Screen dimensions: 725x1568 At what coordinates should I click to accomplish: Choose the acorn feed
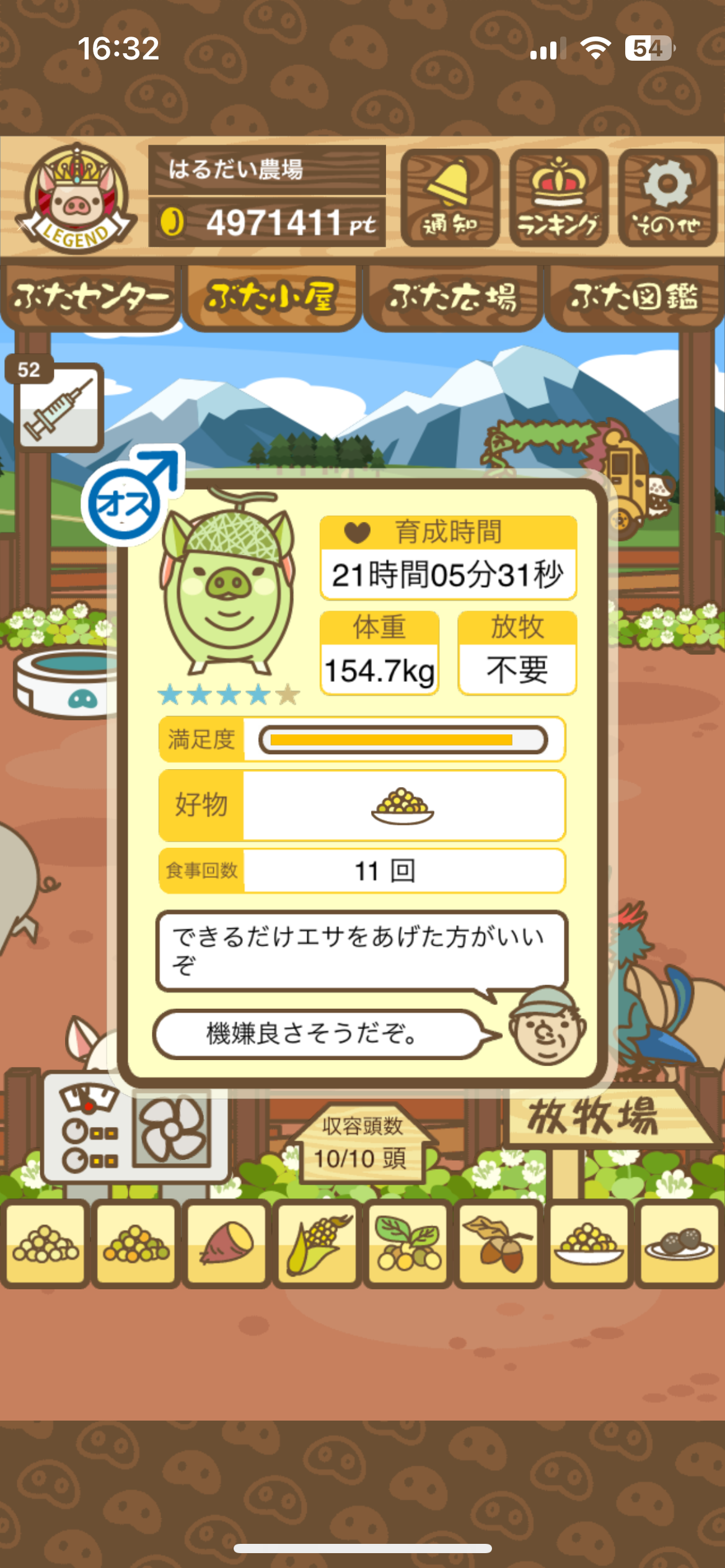tap(498, 1242)
